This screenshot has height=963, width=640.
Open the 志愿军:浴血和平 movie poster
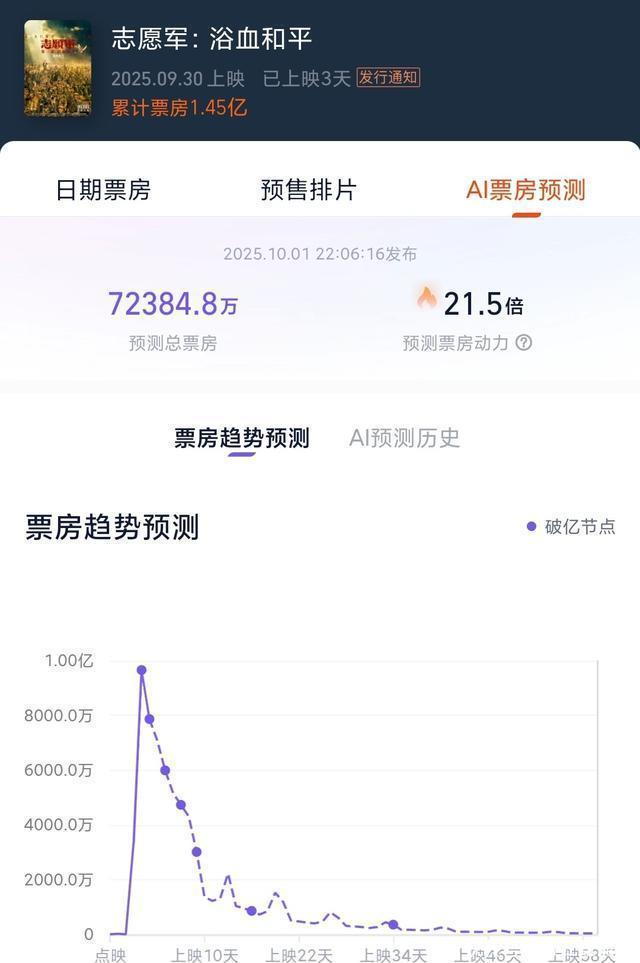tap(58, 68)
